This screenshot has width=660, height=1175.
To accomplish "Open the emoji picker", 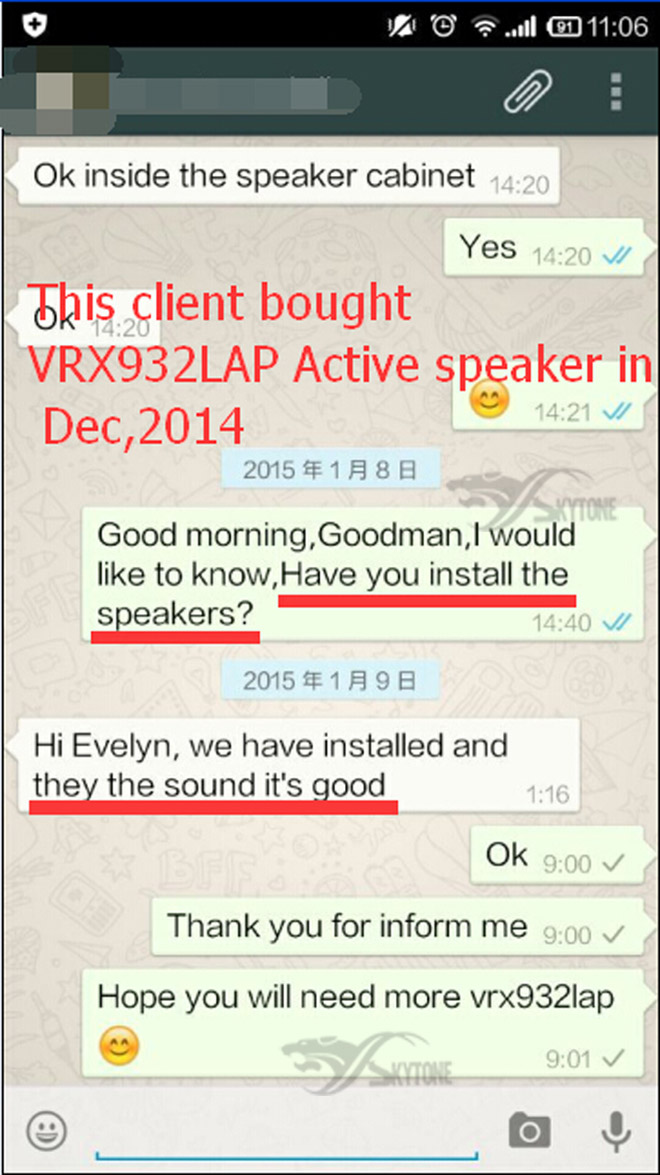I will click(46, 1131).
